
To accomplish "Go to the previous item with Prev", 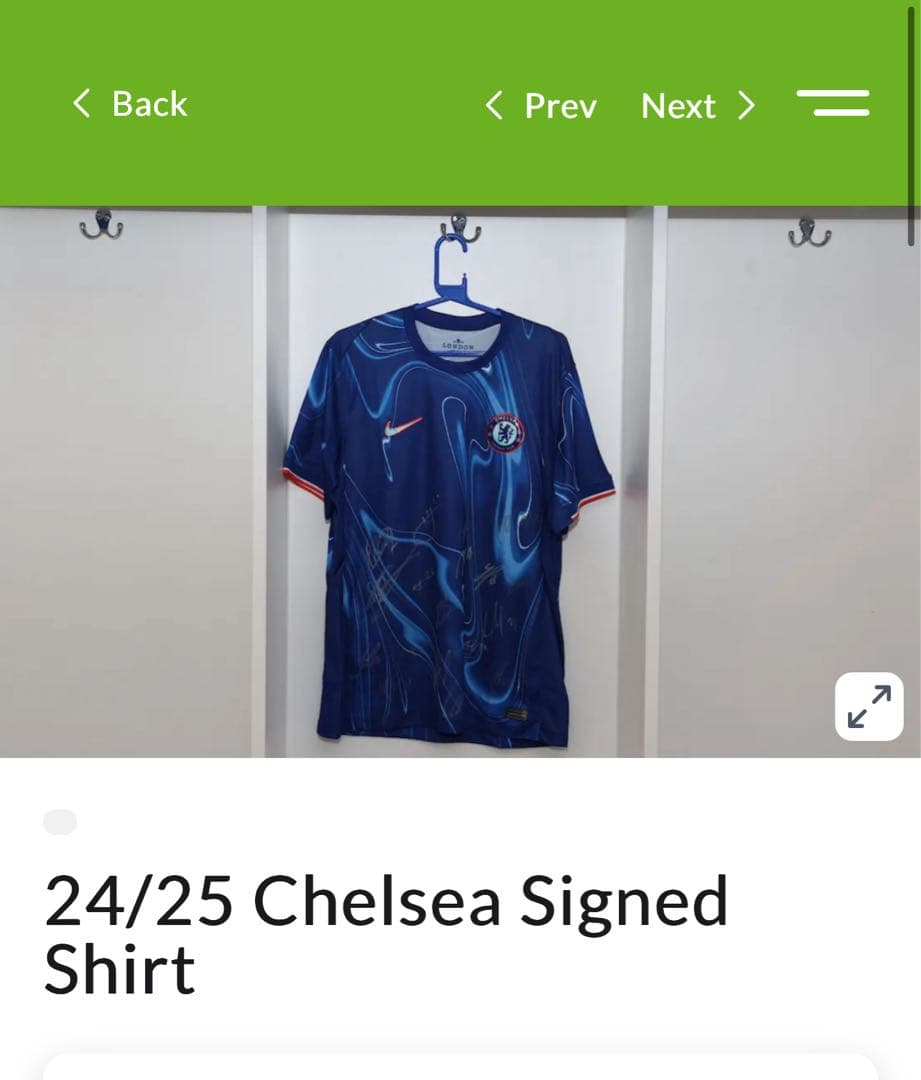I will point(541,105).
